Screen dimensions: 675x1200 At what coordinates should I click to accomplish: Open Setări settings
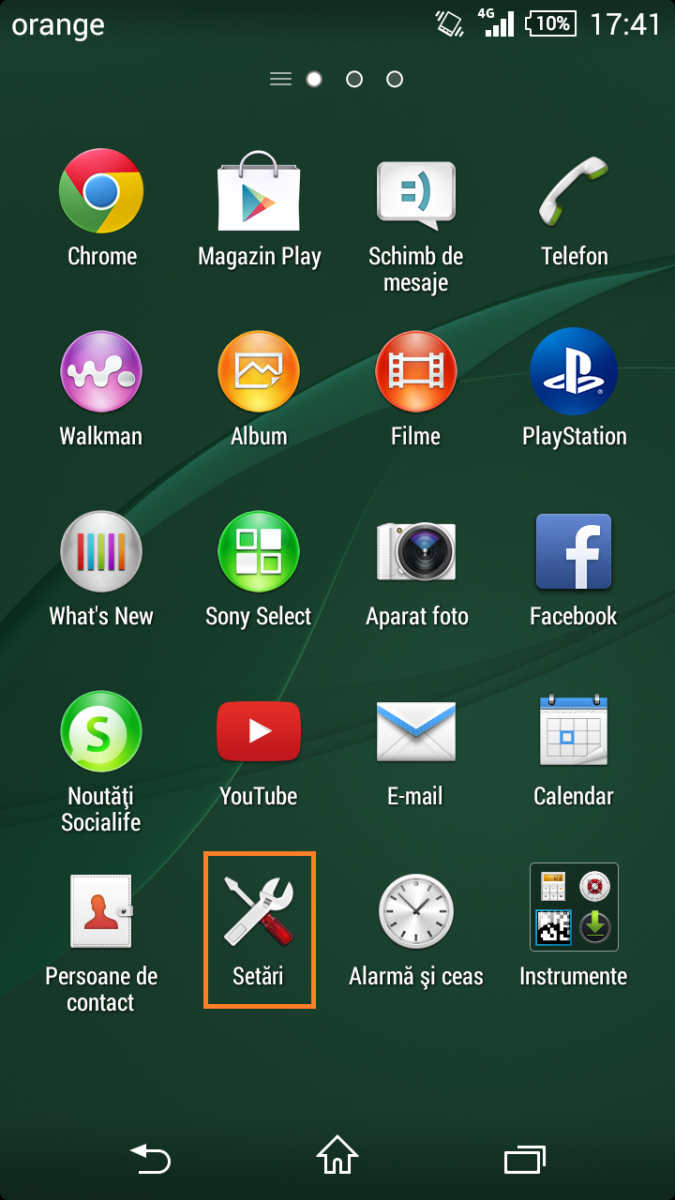click(x=259, y=930)
